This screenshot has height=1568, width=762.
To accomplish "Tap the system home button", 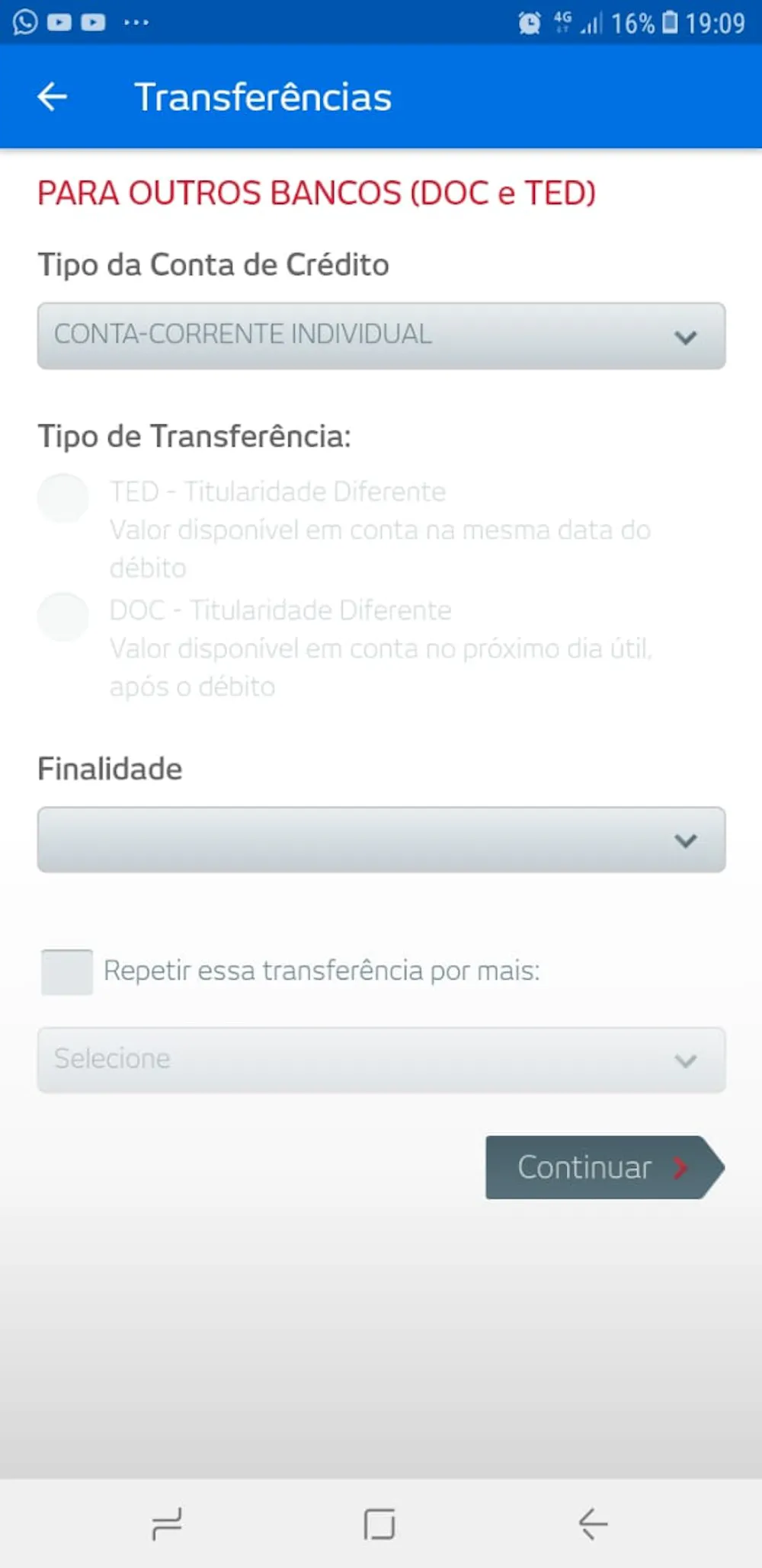I will [x=379, y=1524].
